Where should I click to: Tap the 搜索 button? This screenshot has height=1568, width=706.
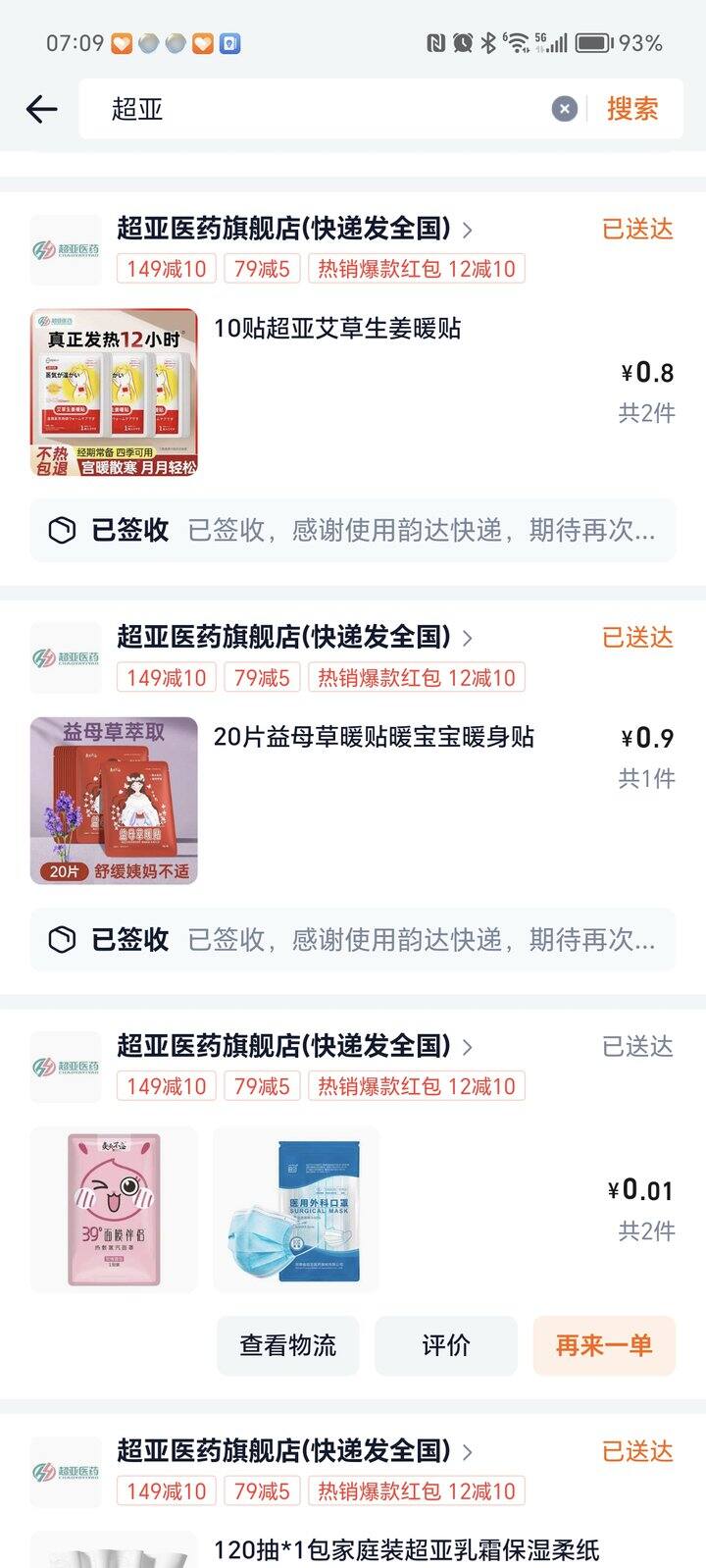(x=632, y=109)
